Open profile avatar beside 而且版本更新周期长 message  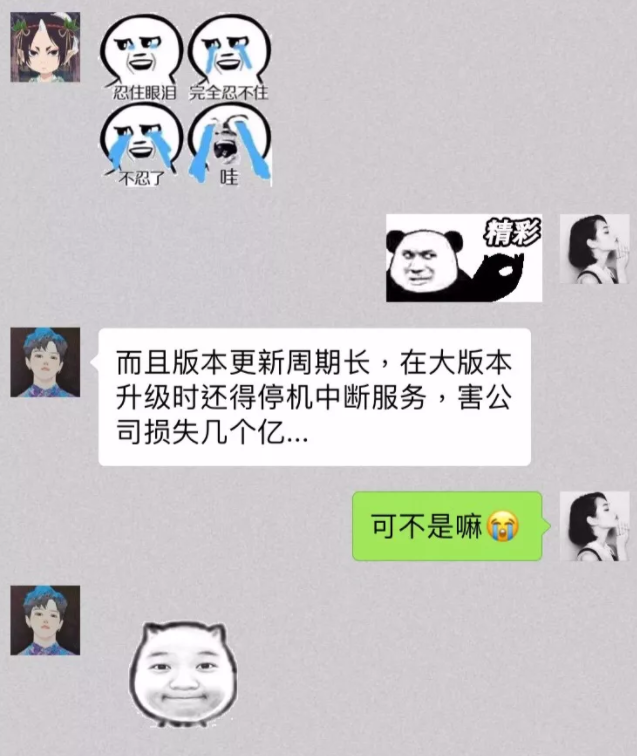pos(45,362)
